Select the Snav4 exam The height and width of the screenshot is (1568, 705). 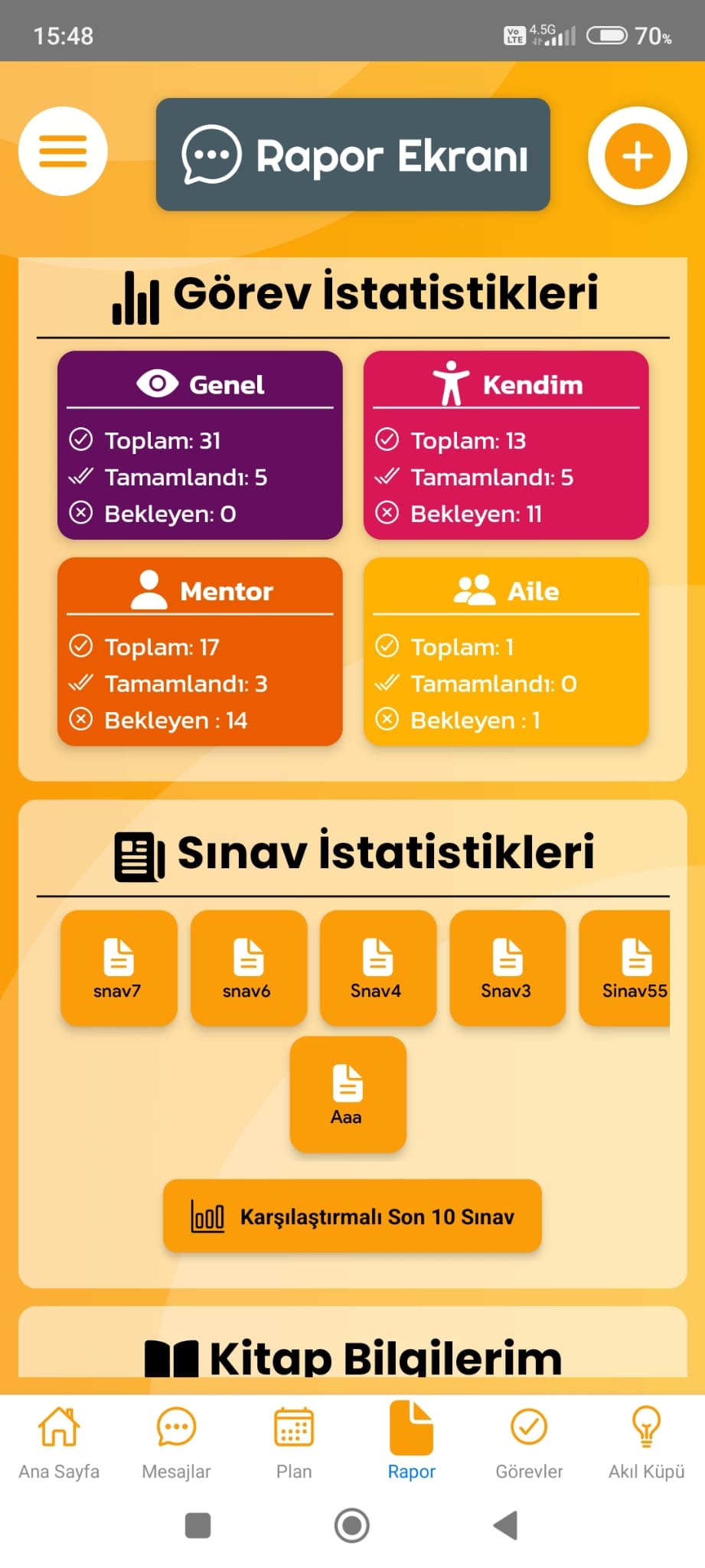pyautogui.click(x=378, y=968)
